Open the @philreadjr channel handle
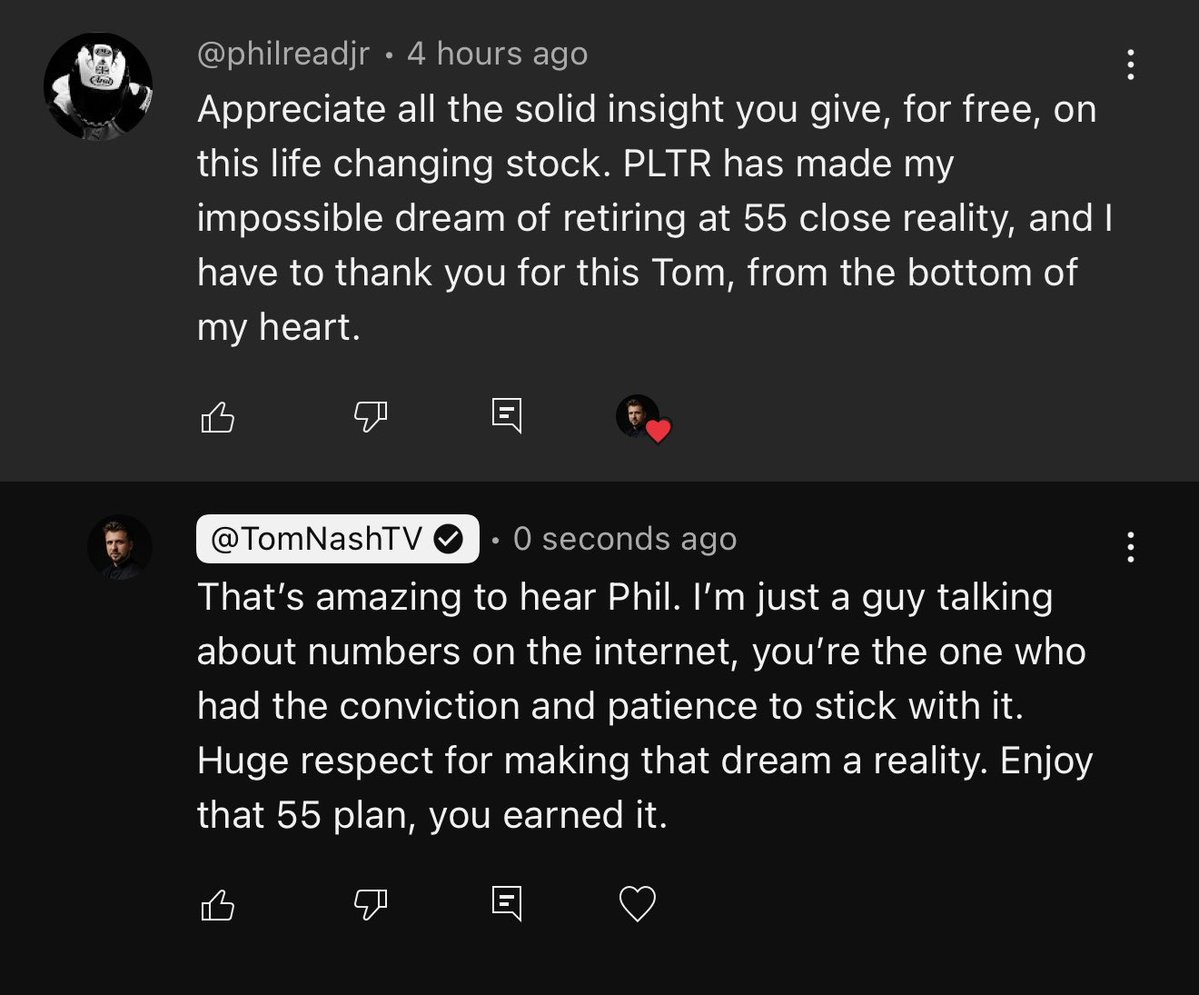1199x995 pixels. coord(283,54)
